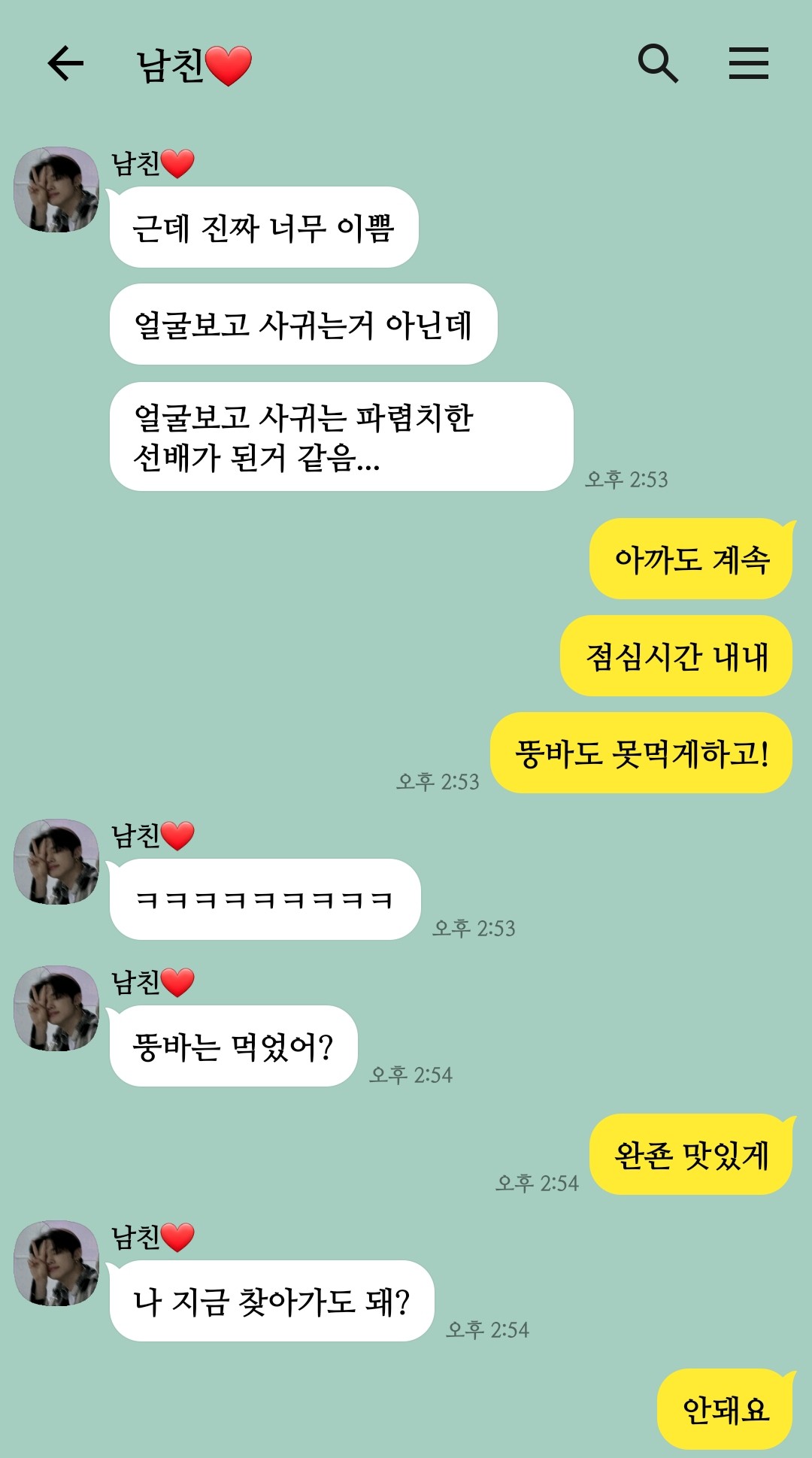Tap the back arrow to exit chat
This screenshot has height=1458, width=812.
(x=66, y=64)
